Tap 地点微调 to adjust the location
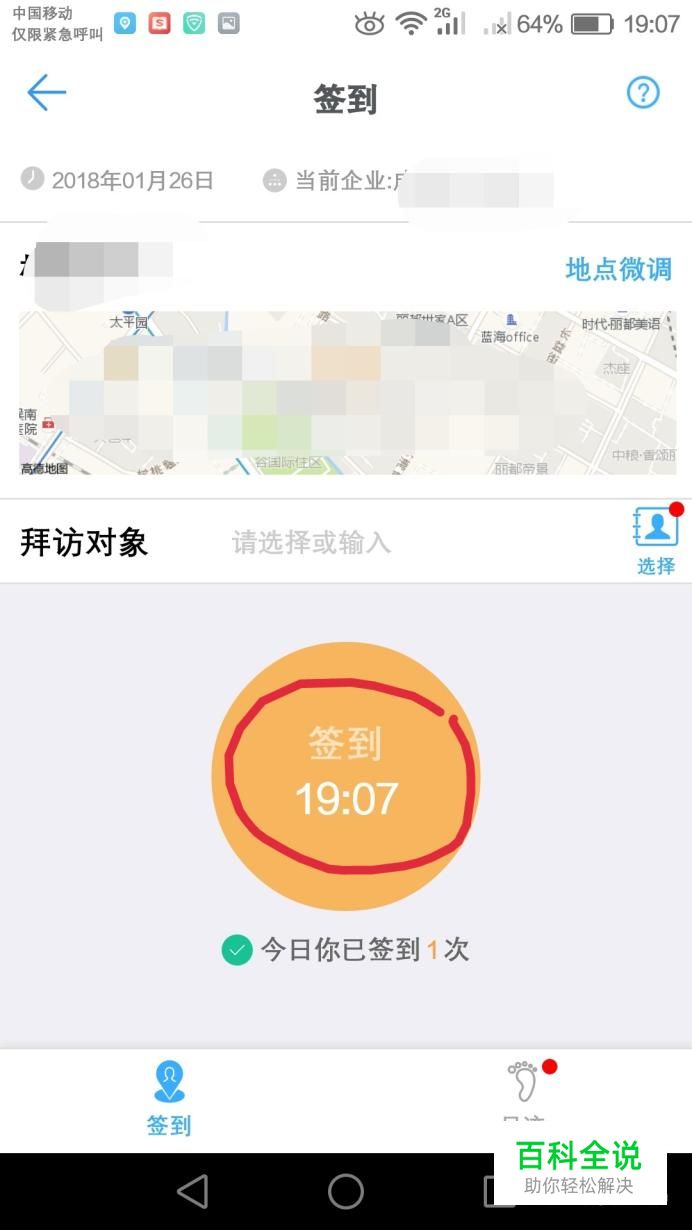Viewport: 692px width, 1230px height. pos(618,269)
